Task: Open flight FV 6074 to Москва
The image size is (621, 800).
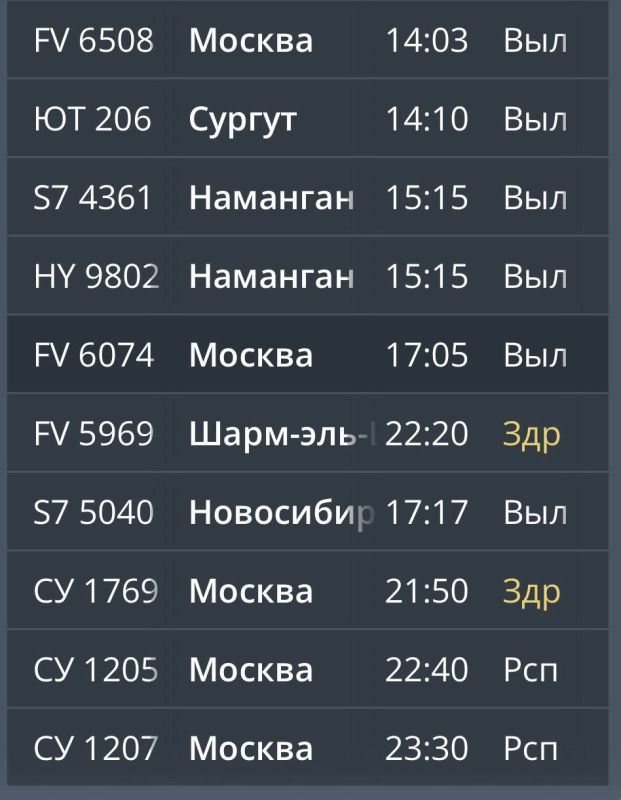Action: tap(300, 355)
